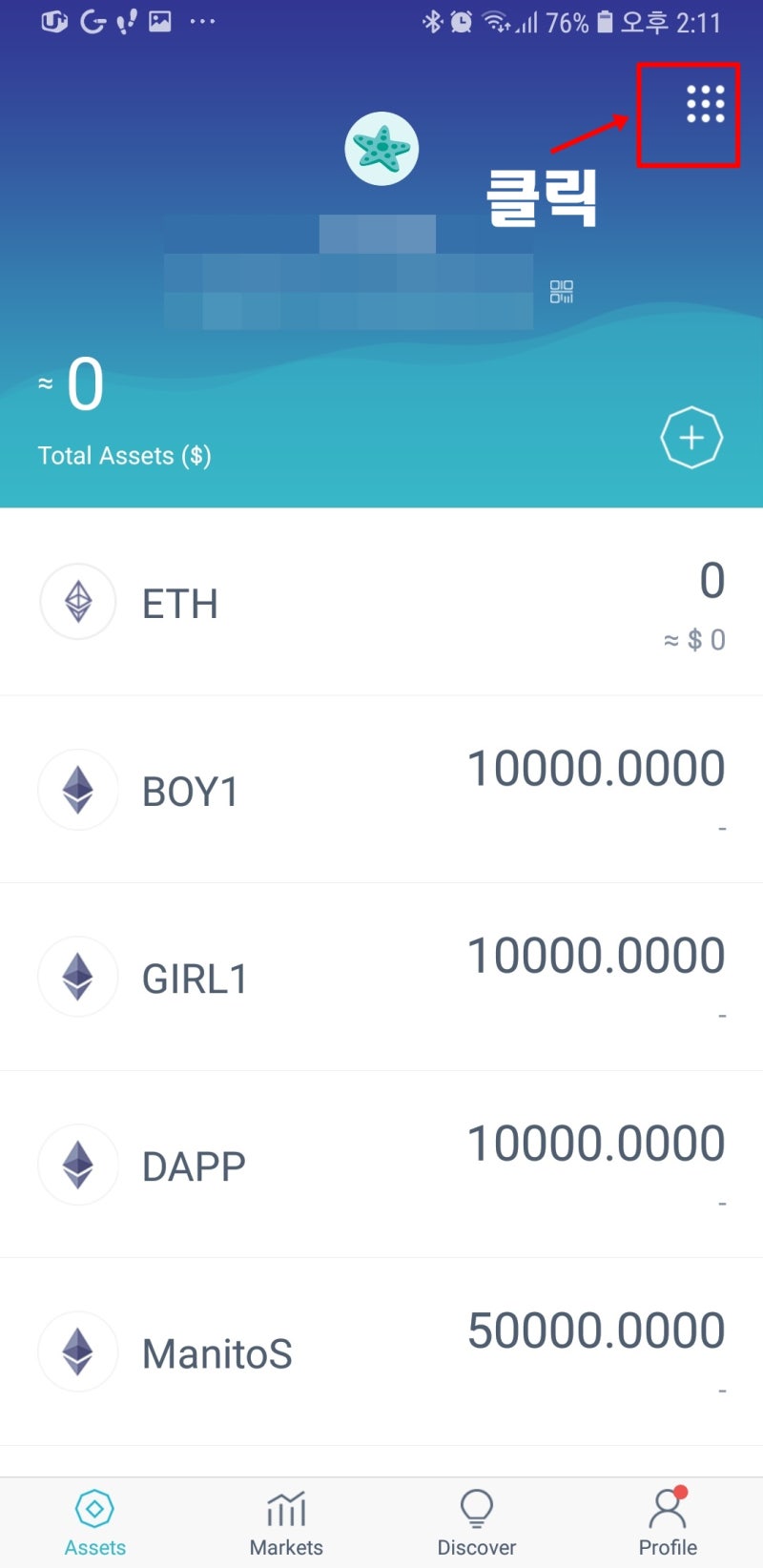Open the GIRL1 token balance row

point(381,976)
